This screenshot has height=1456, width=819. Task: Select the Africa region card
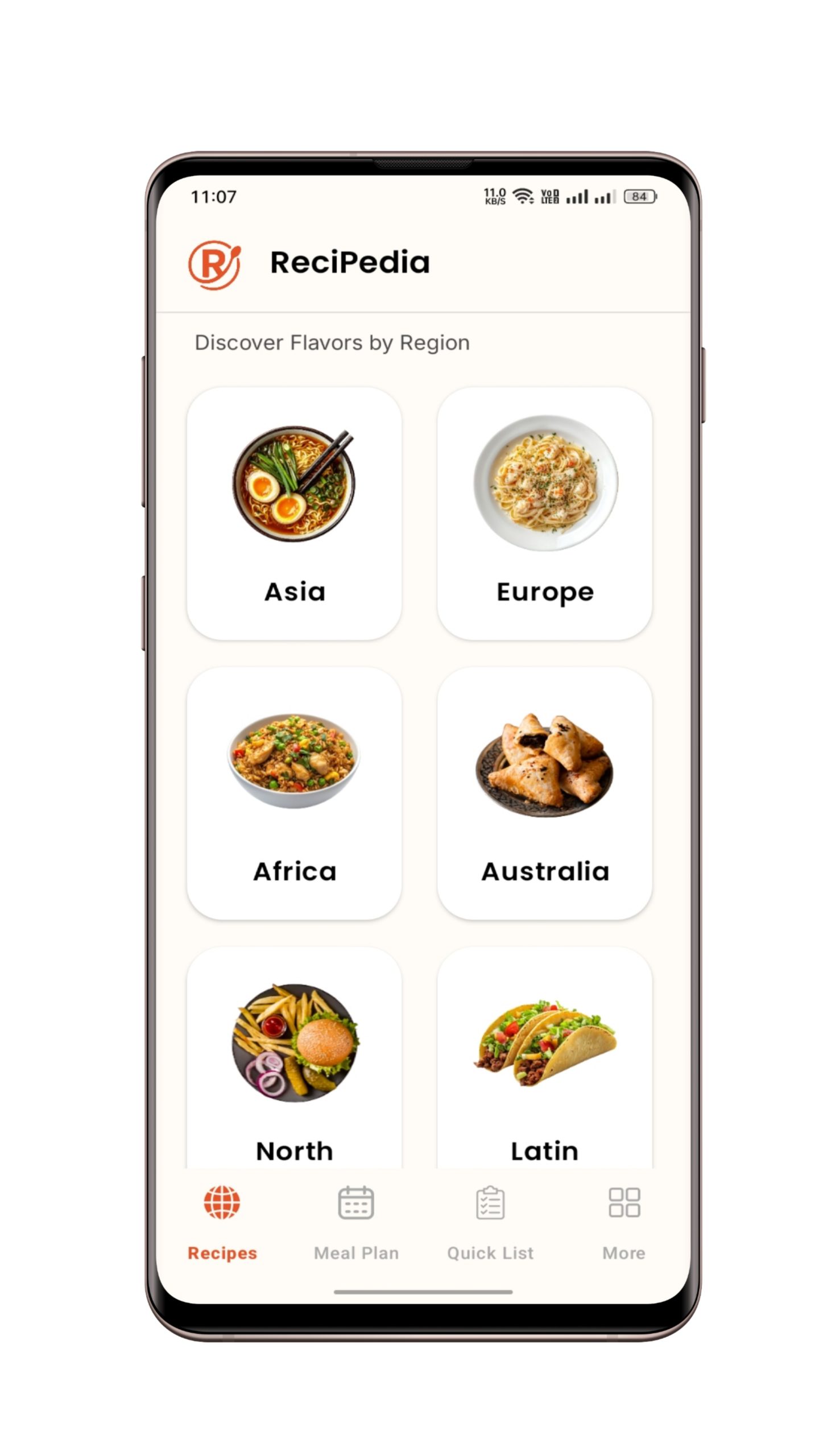[x=294, y=793]
